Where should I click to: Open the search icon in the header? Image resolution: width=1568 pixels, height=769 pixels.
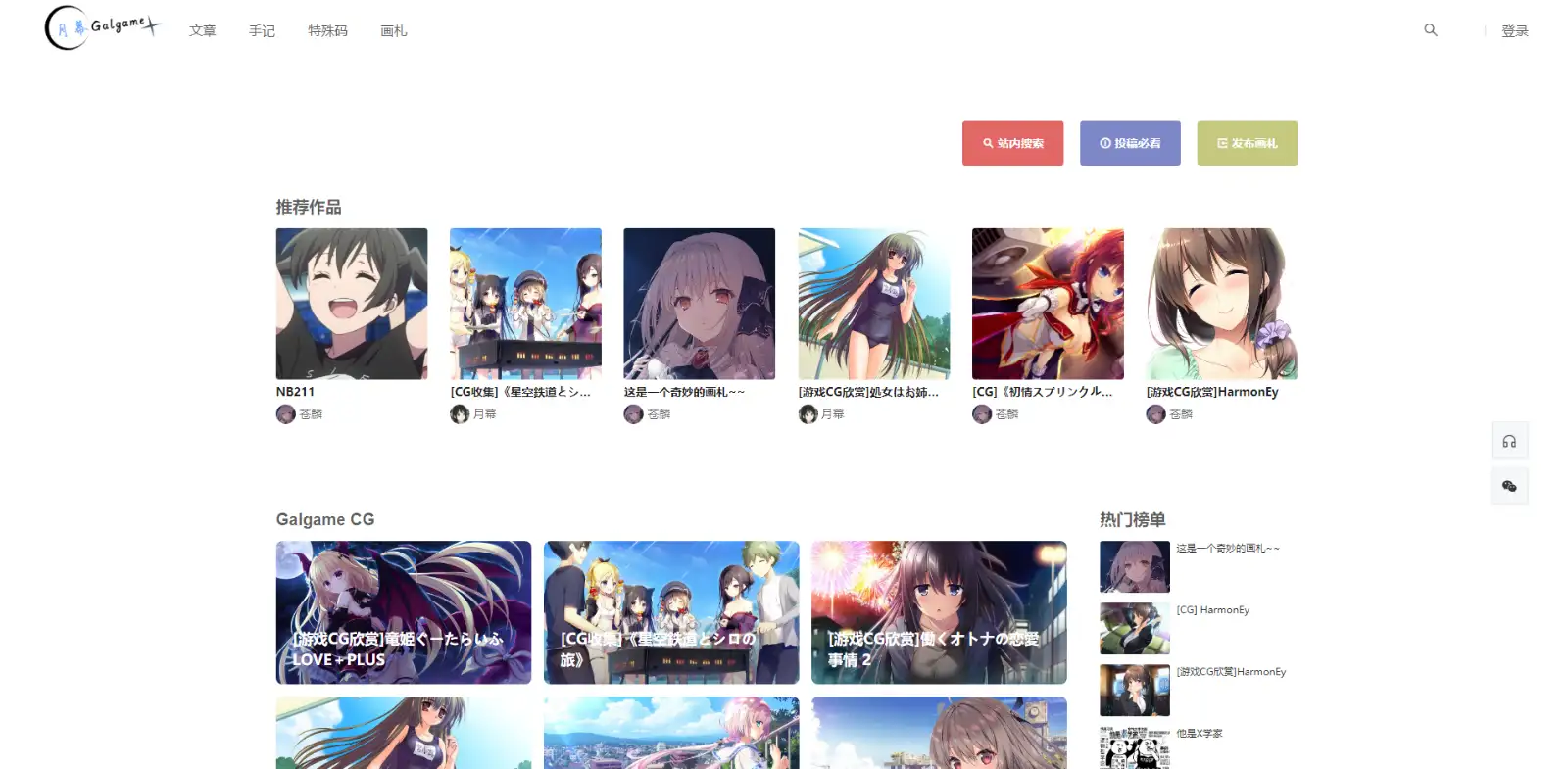[1431, 30]
